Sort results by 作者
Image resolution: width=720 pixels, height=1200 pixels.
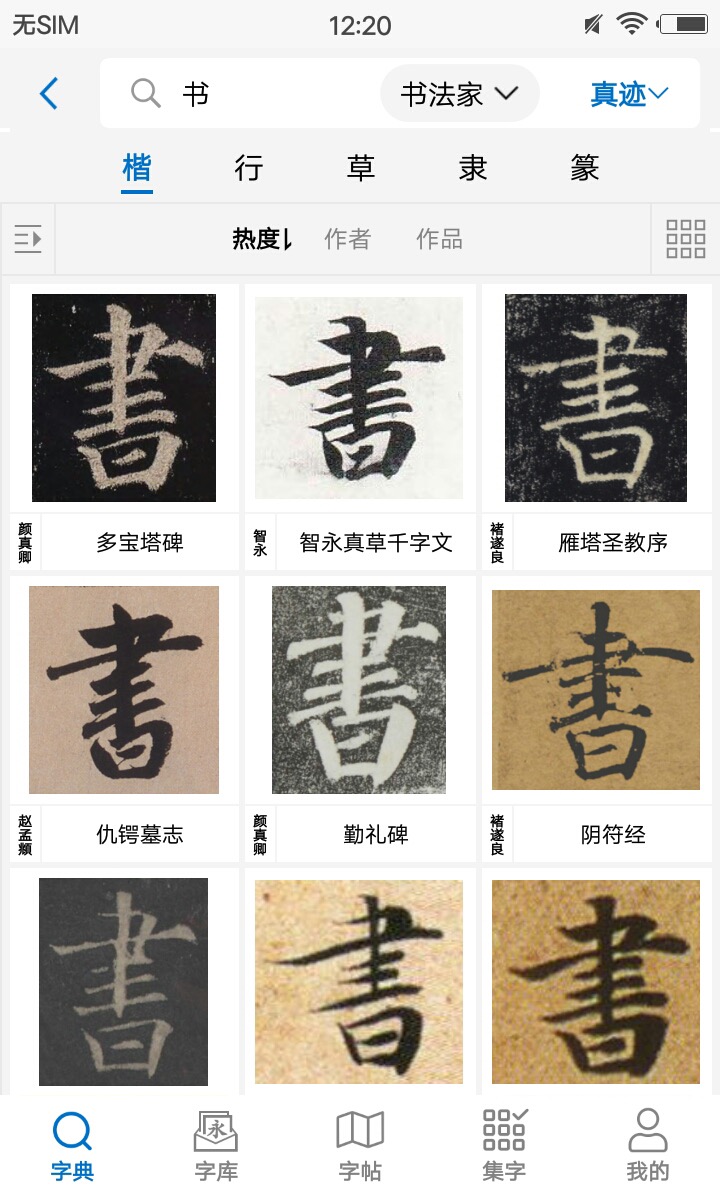click(347, 239)
